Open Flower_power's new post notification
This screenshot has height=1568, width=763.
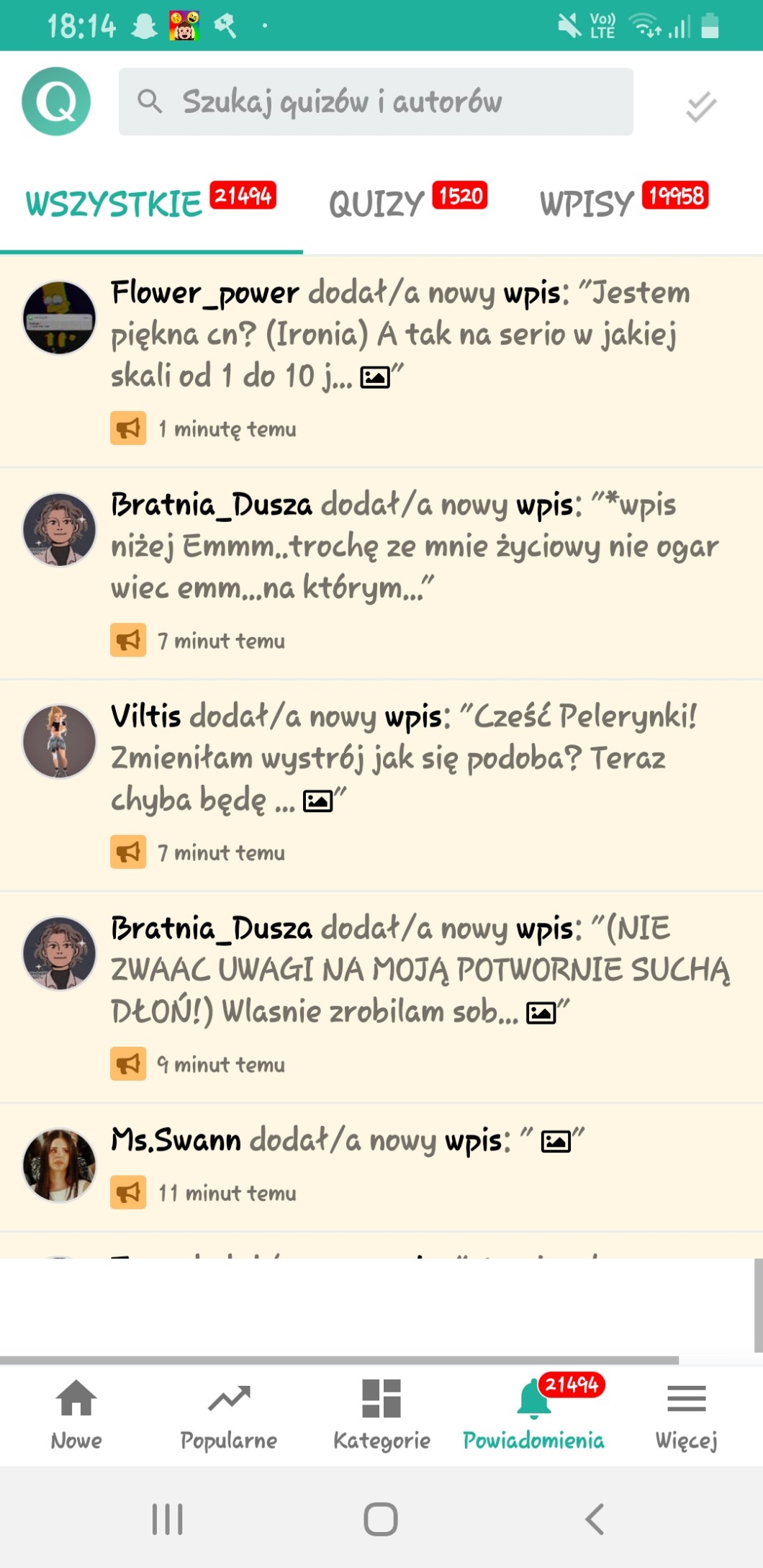[399, 335]
